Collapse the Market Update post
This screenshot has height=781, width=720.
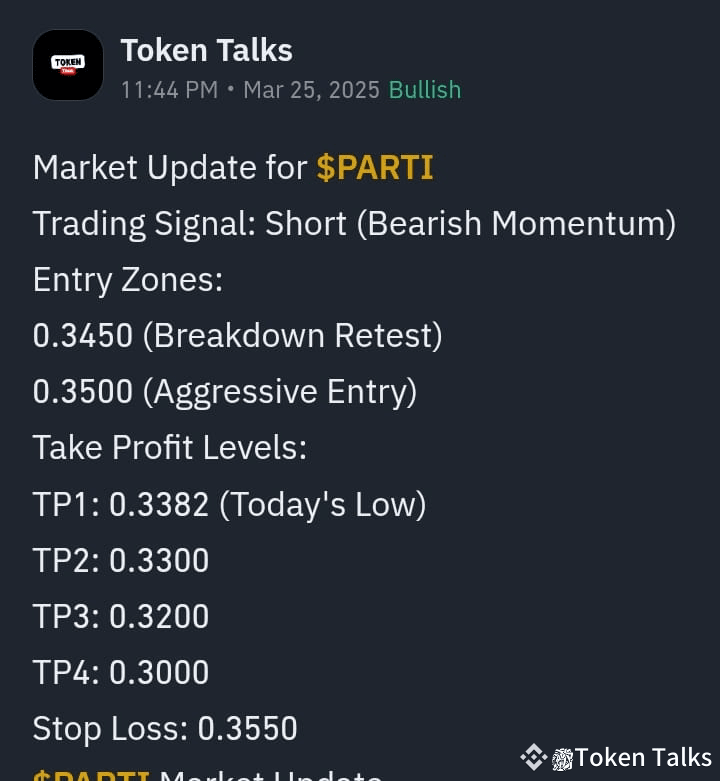coord(232,167)
